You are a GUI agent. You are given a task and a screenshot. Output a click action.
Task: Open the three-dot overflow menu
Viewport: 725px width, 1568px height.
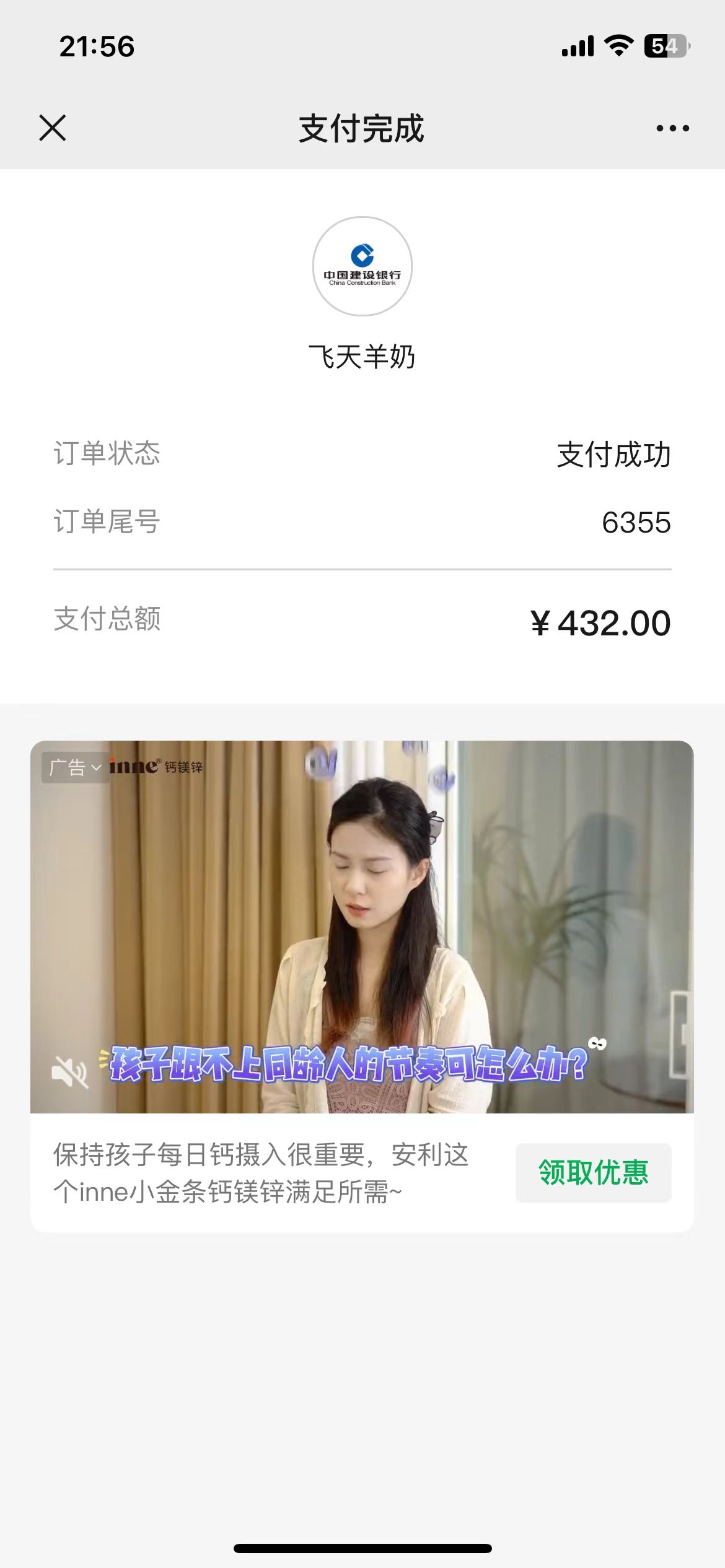coord(672,128)
